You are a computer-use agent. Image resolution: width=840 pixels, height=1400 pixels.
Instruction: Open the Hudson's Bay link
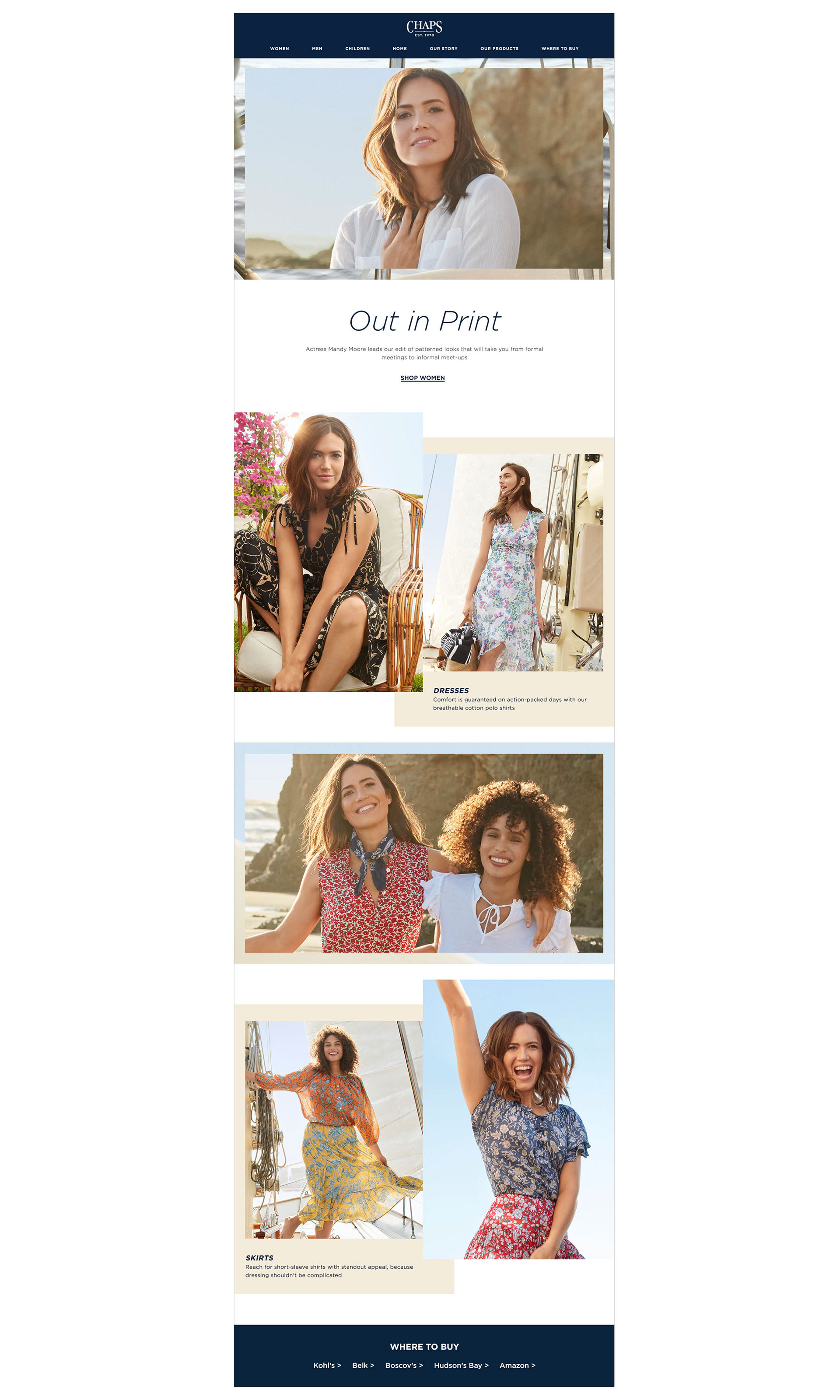(x=461, y=1365)
